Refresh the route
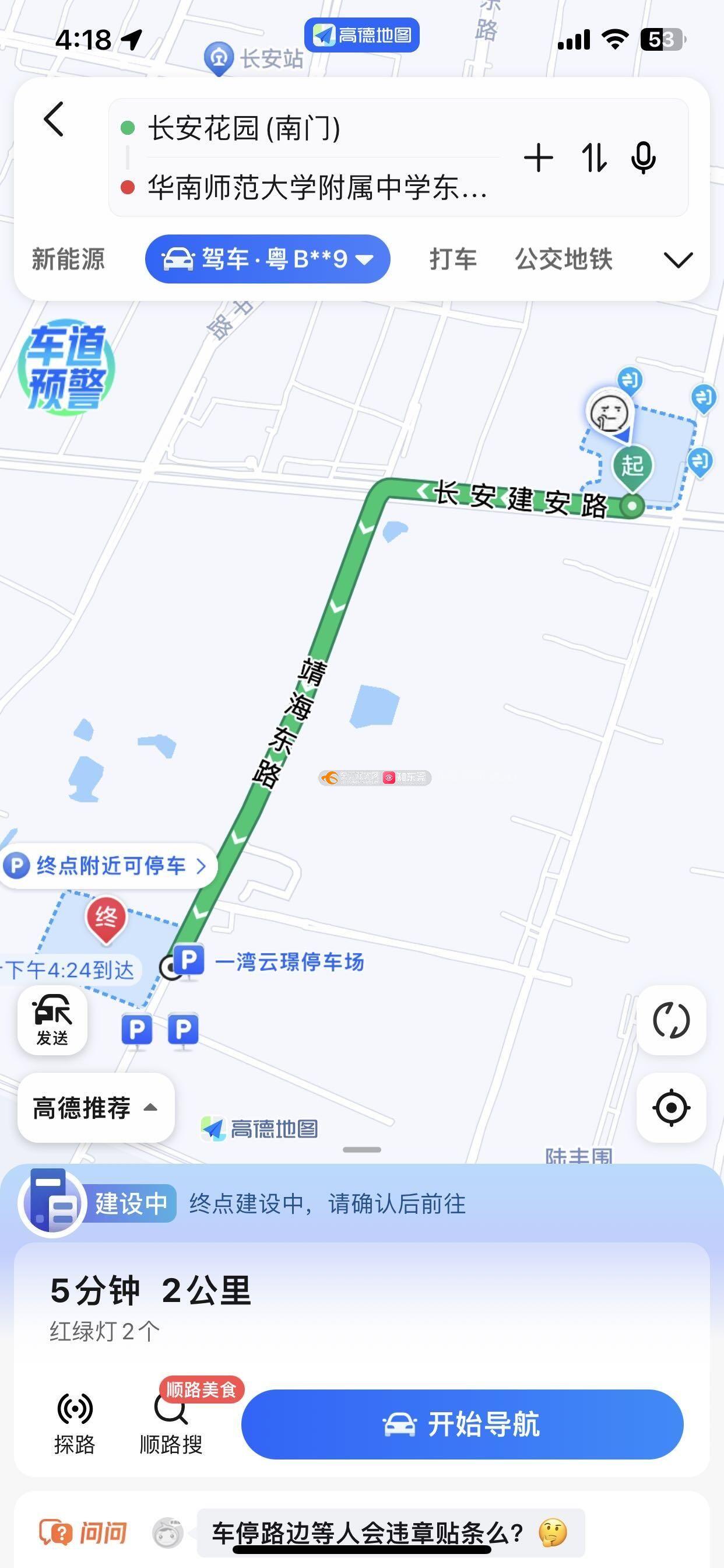 [670, 1020]
